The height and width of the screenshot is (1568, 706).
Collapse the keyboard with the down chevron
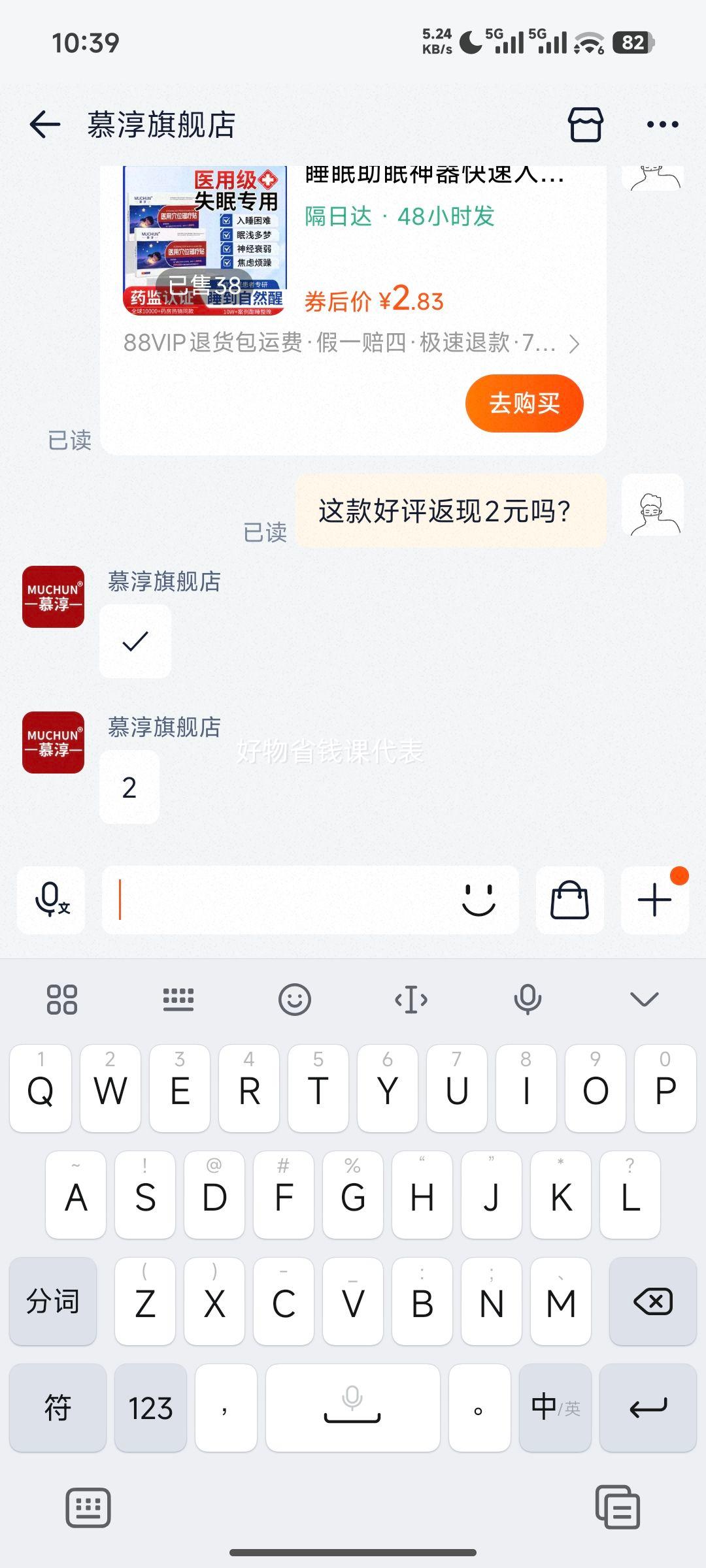coord(644,998)
